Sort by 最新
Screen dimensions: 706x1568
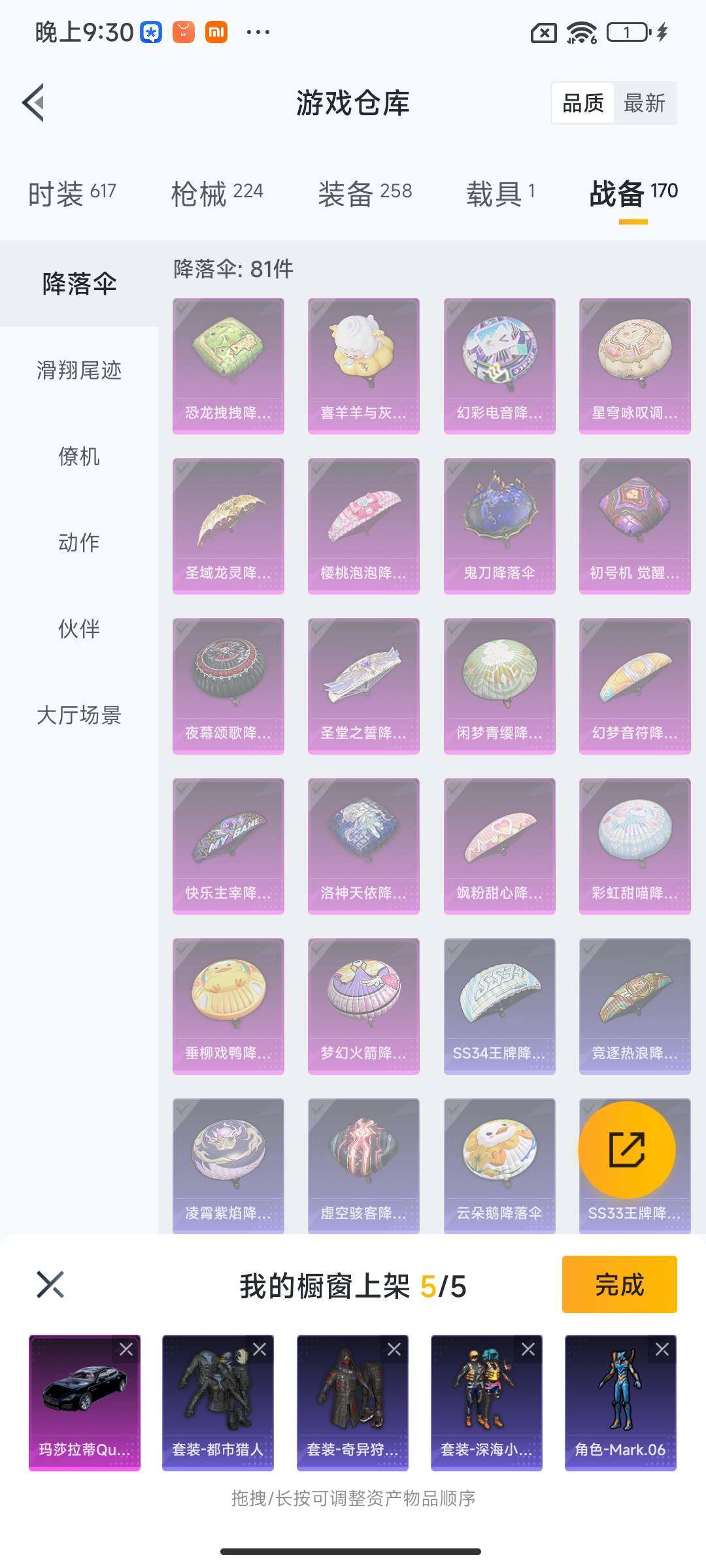[x=644, y=103]
